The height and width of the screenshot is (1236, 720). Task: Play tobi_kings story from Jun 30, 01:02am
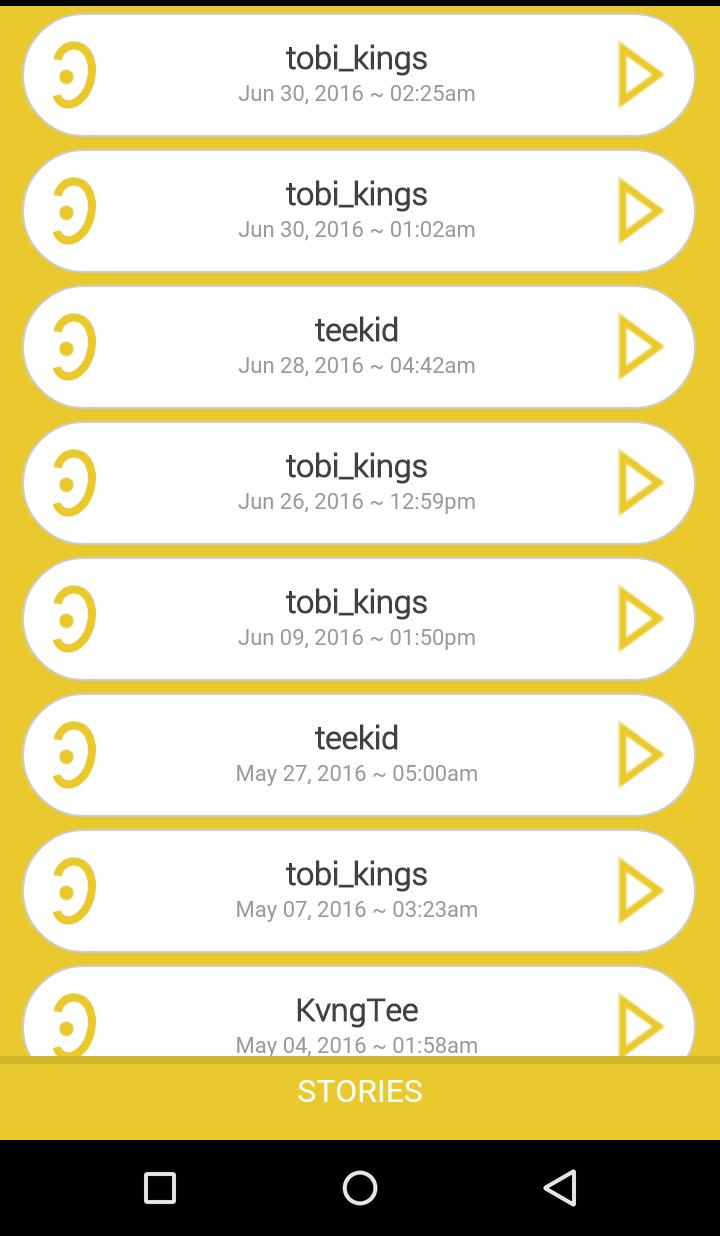pos(640,211)
